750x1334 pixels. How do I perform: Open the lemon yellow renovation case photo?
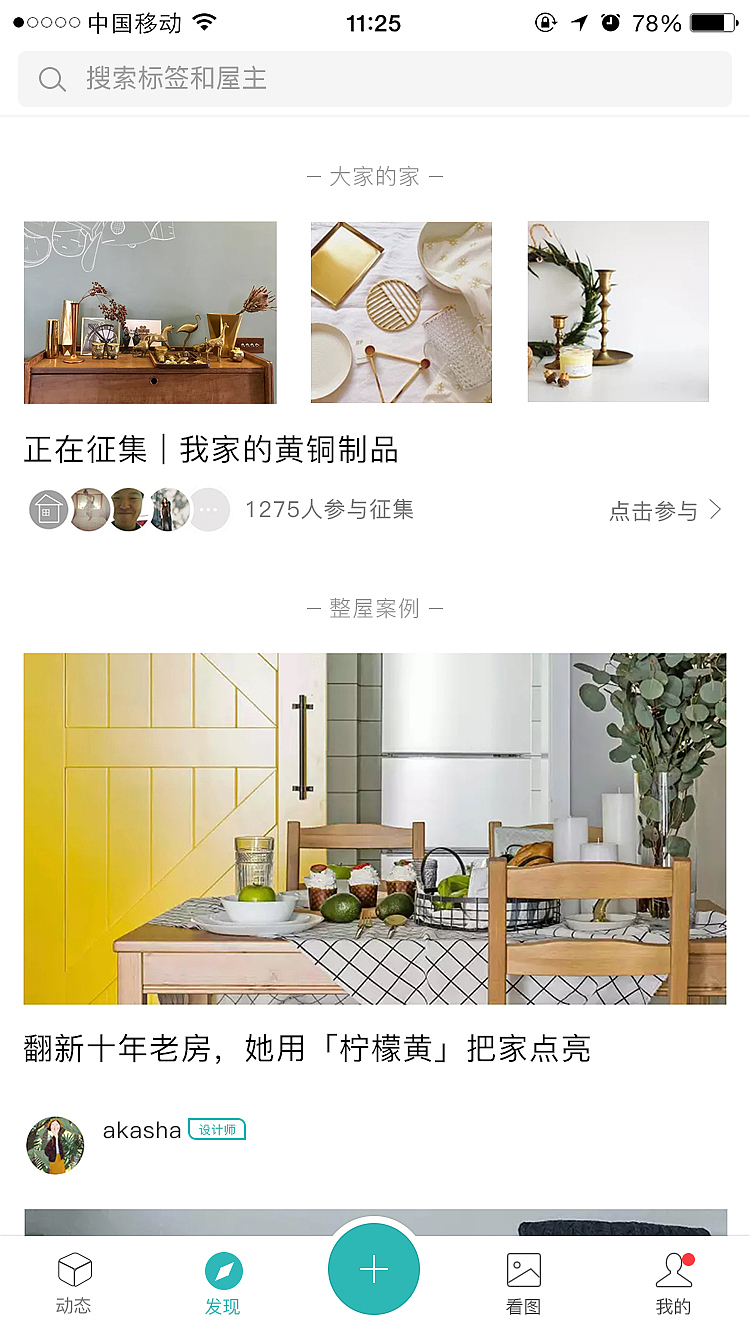375,828
